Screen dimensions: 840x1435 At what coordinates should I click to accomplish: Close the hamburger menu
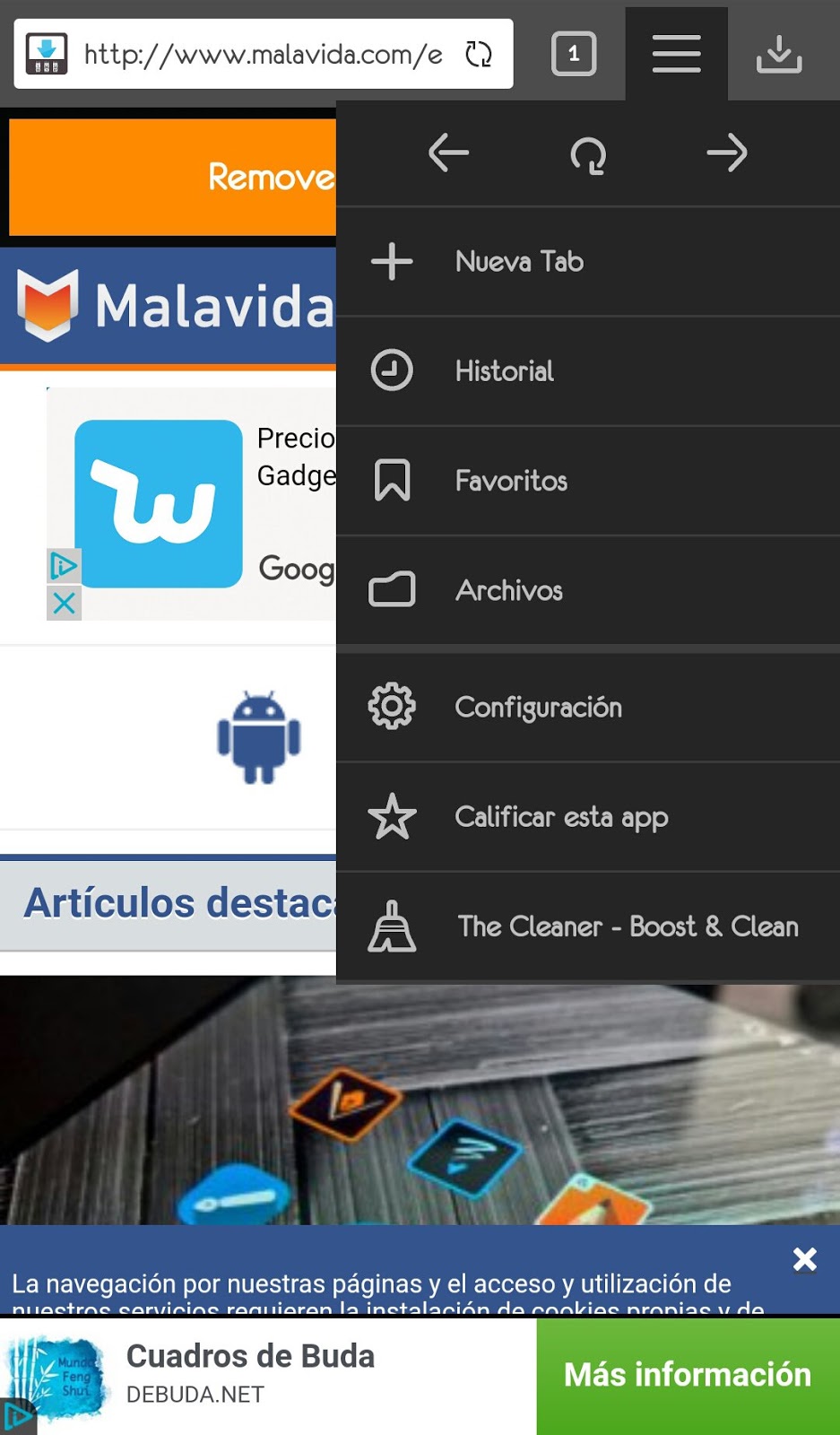(x=676, y=55)
